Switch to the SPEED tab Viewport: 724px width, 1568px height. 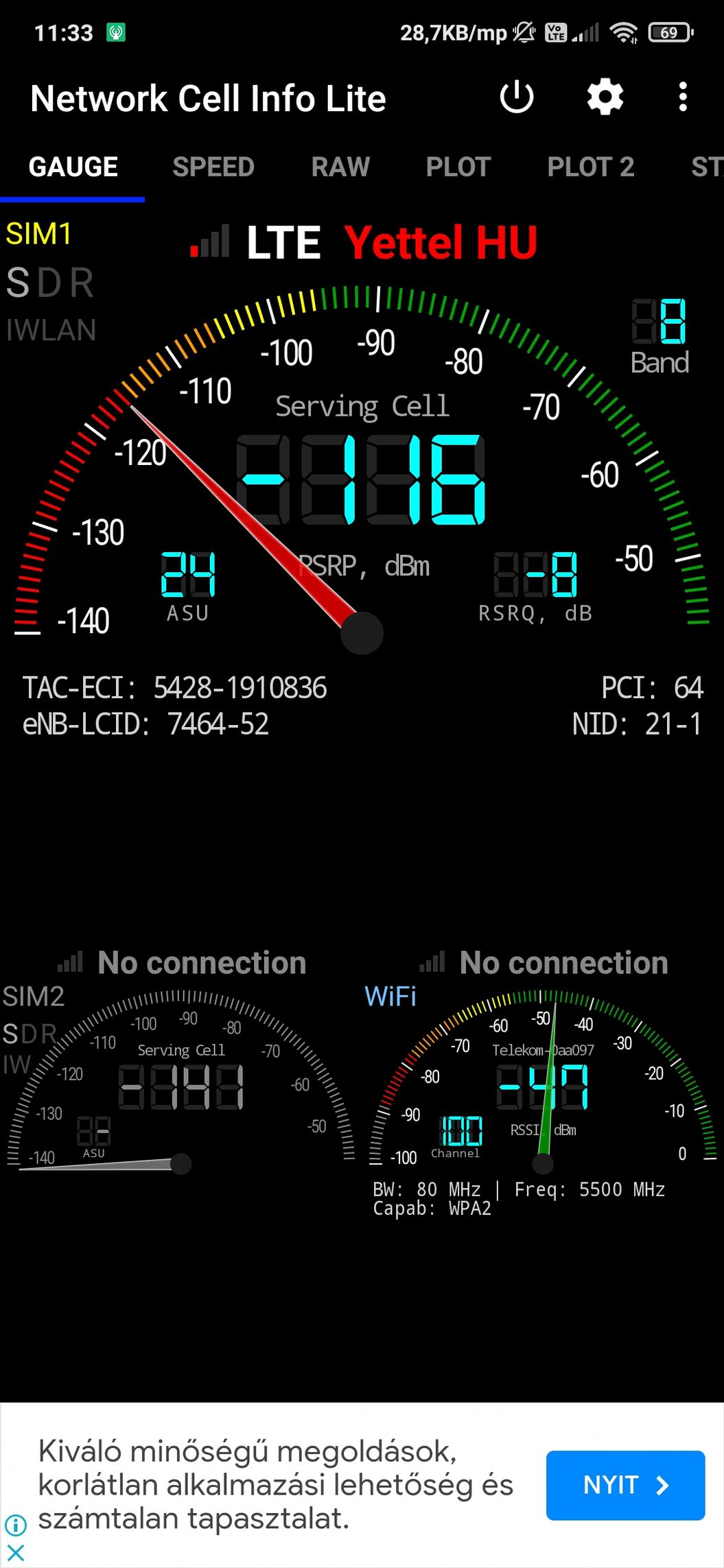click(x=213, y=167)
